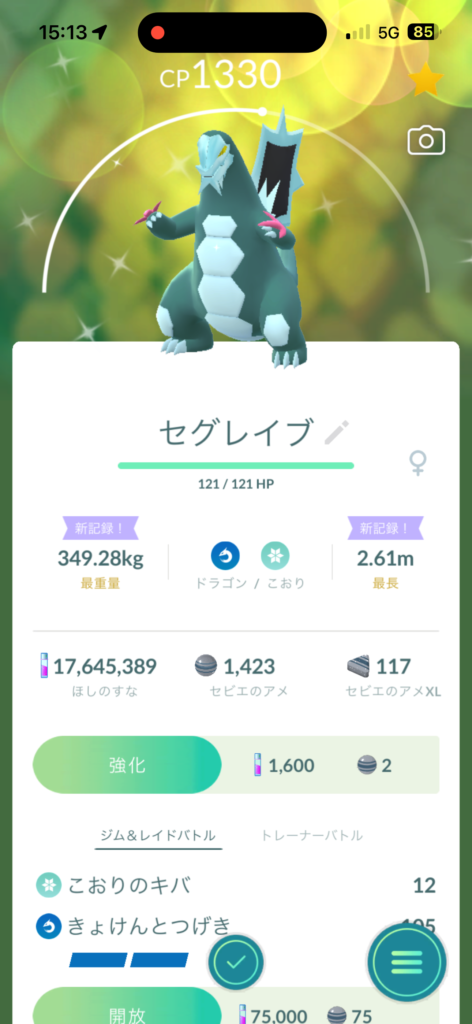Select the ジム＆レイドバトル tab
The image size is (472, 1024).
tap(158, 835)
